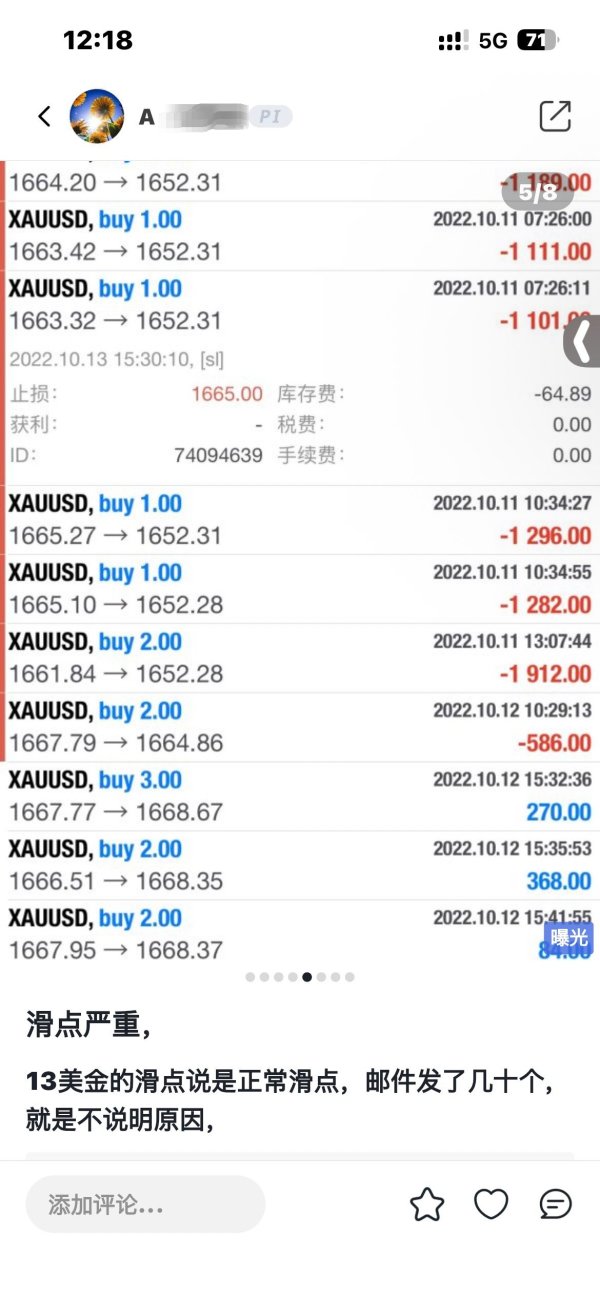Like this post with the heart icon
The width and height of the screenshot is (600, 1298).
491,1204
